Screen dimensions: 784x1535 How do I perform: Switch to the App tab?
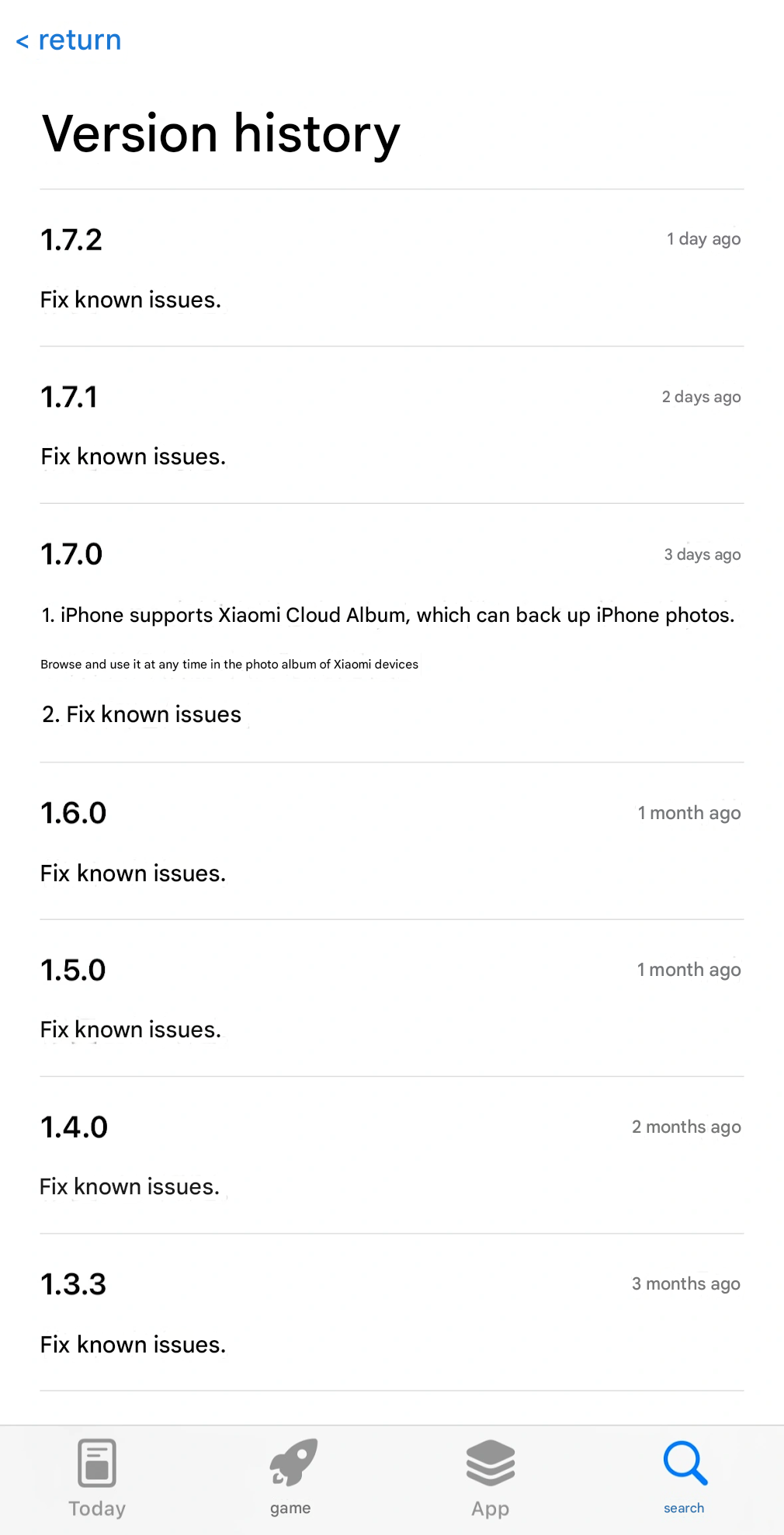[490, 1477]
